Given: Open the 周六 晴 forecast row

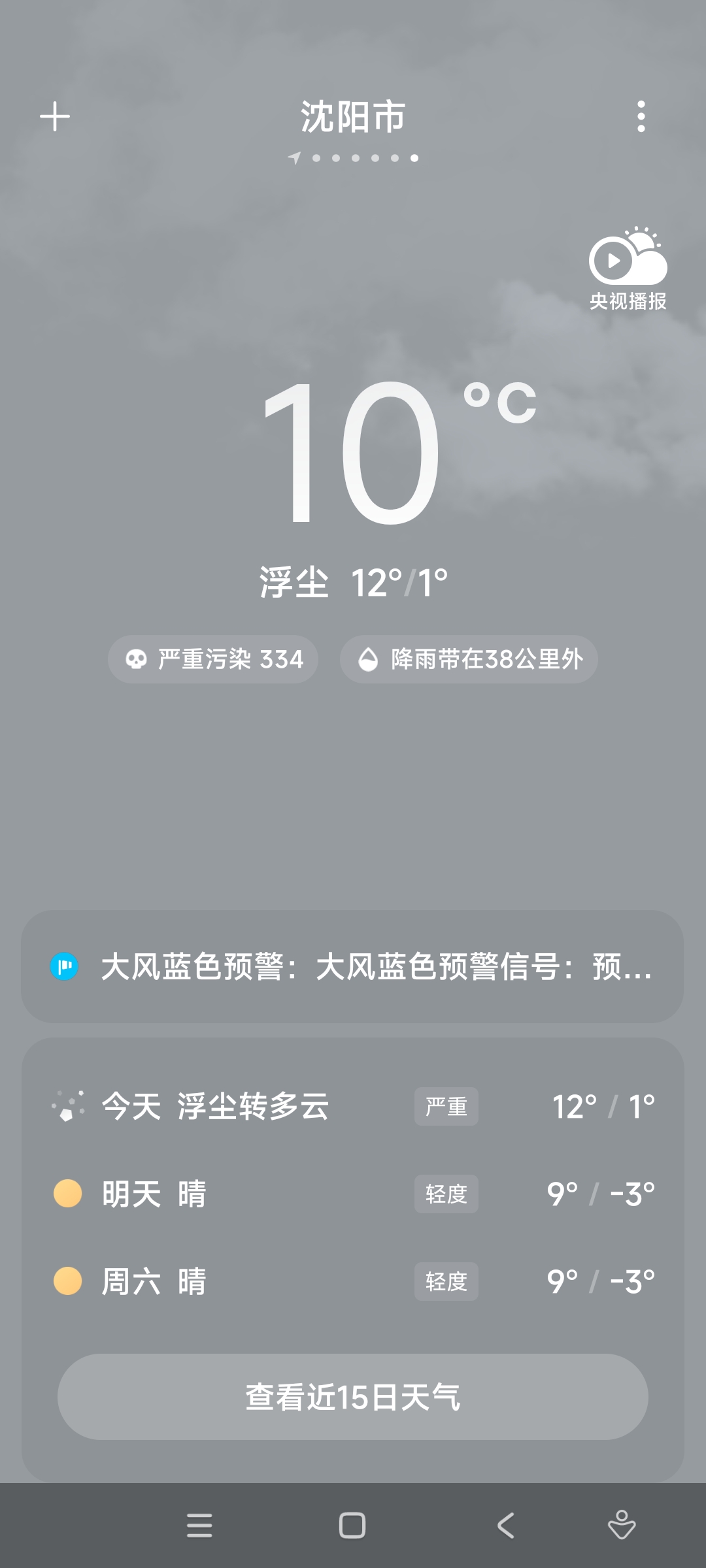Looking at the screenshot, I should point(352,1281).
